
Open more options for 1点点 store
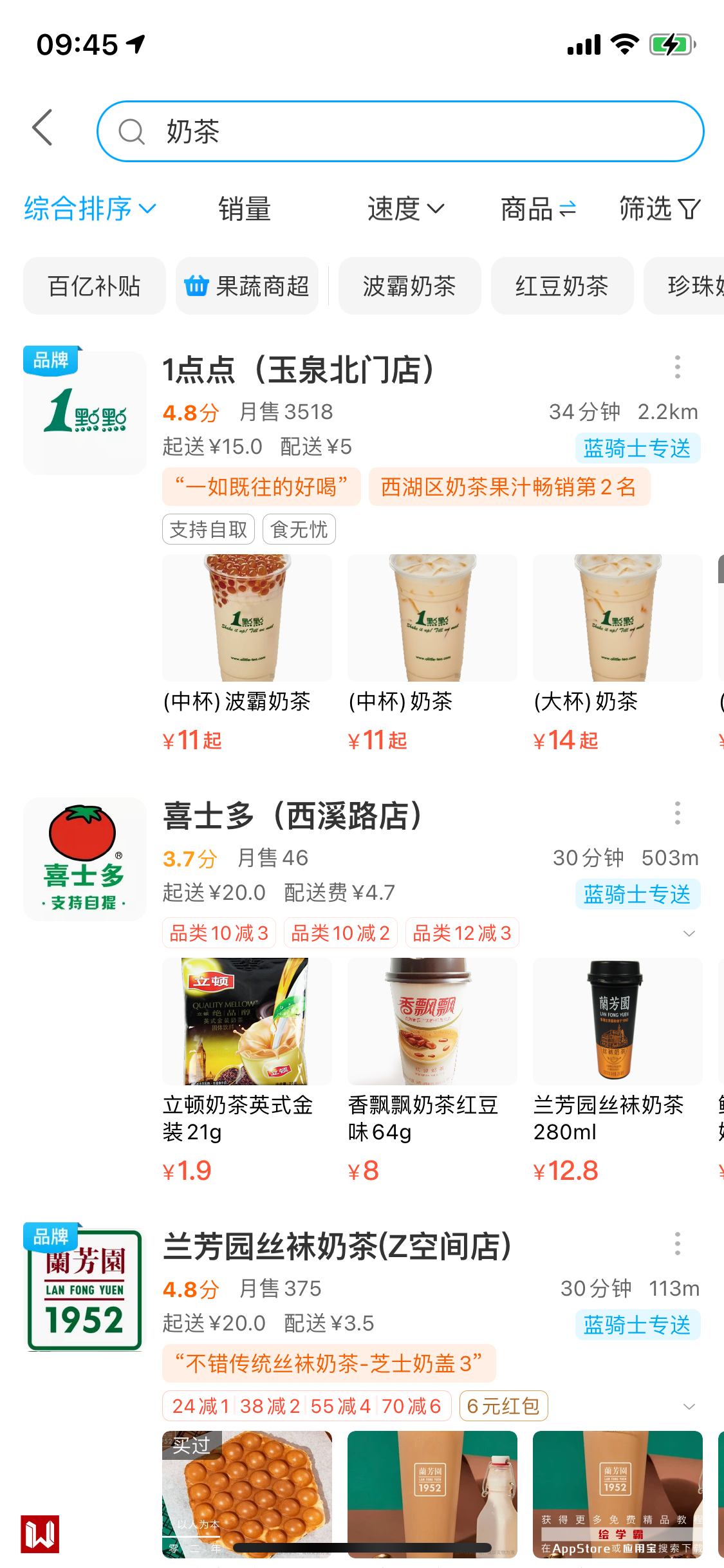point(677,367)
